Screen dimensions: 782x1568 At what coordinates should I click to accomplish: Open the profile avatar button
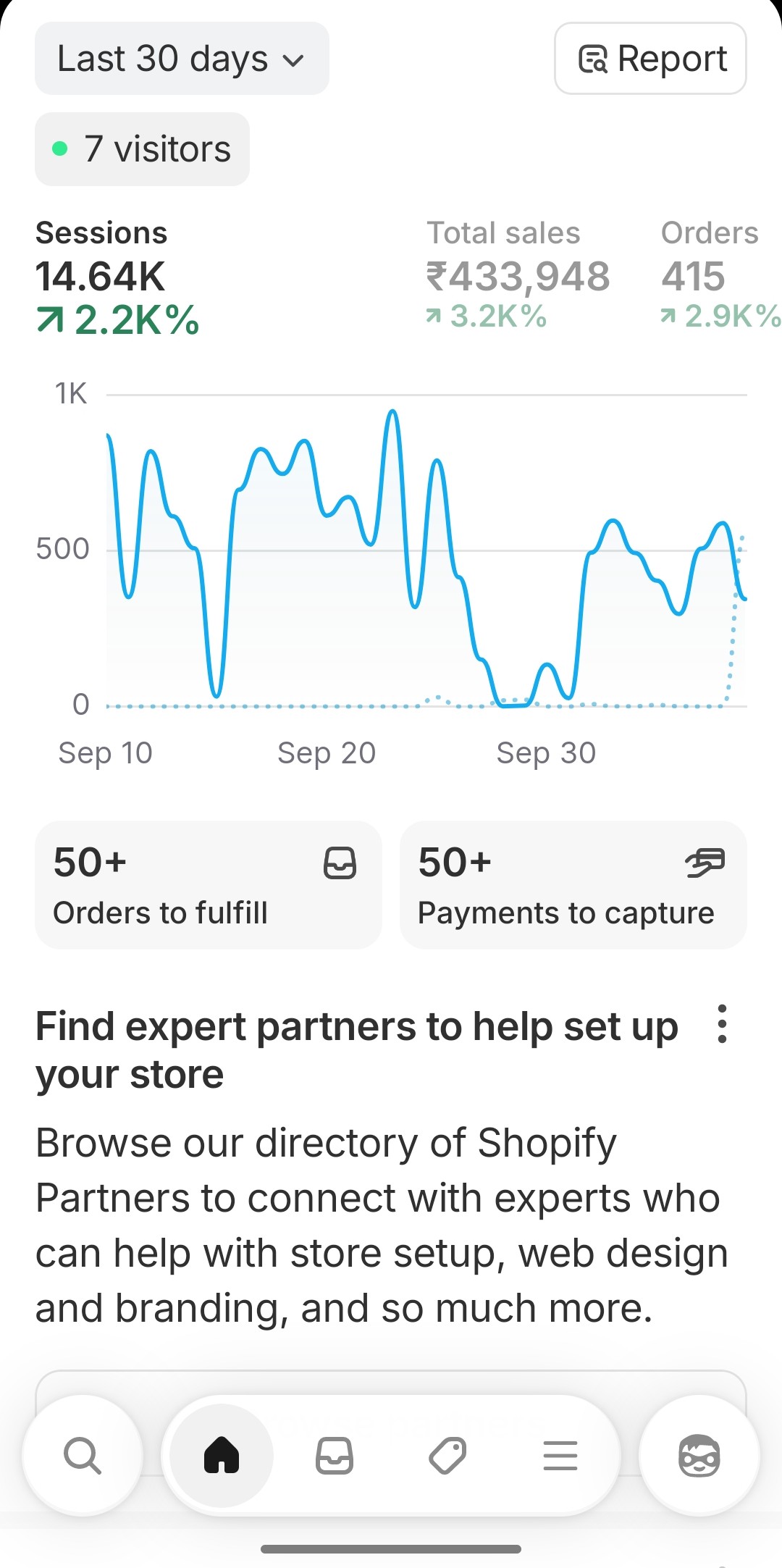699,1456
